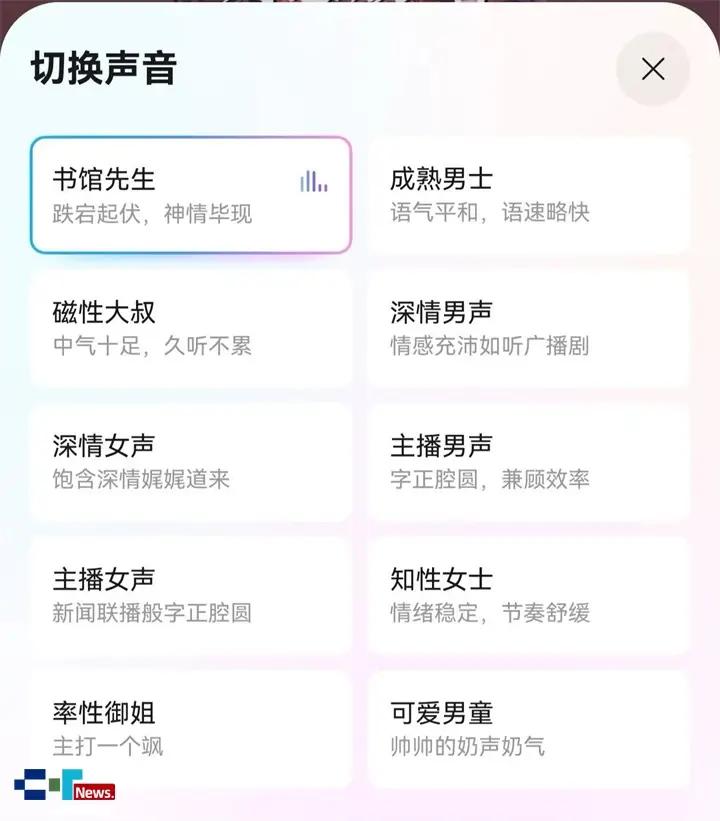
Task: Pick the 可爱男童 voice
Action: pos(528,728)
